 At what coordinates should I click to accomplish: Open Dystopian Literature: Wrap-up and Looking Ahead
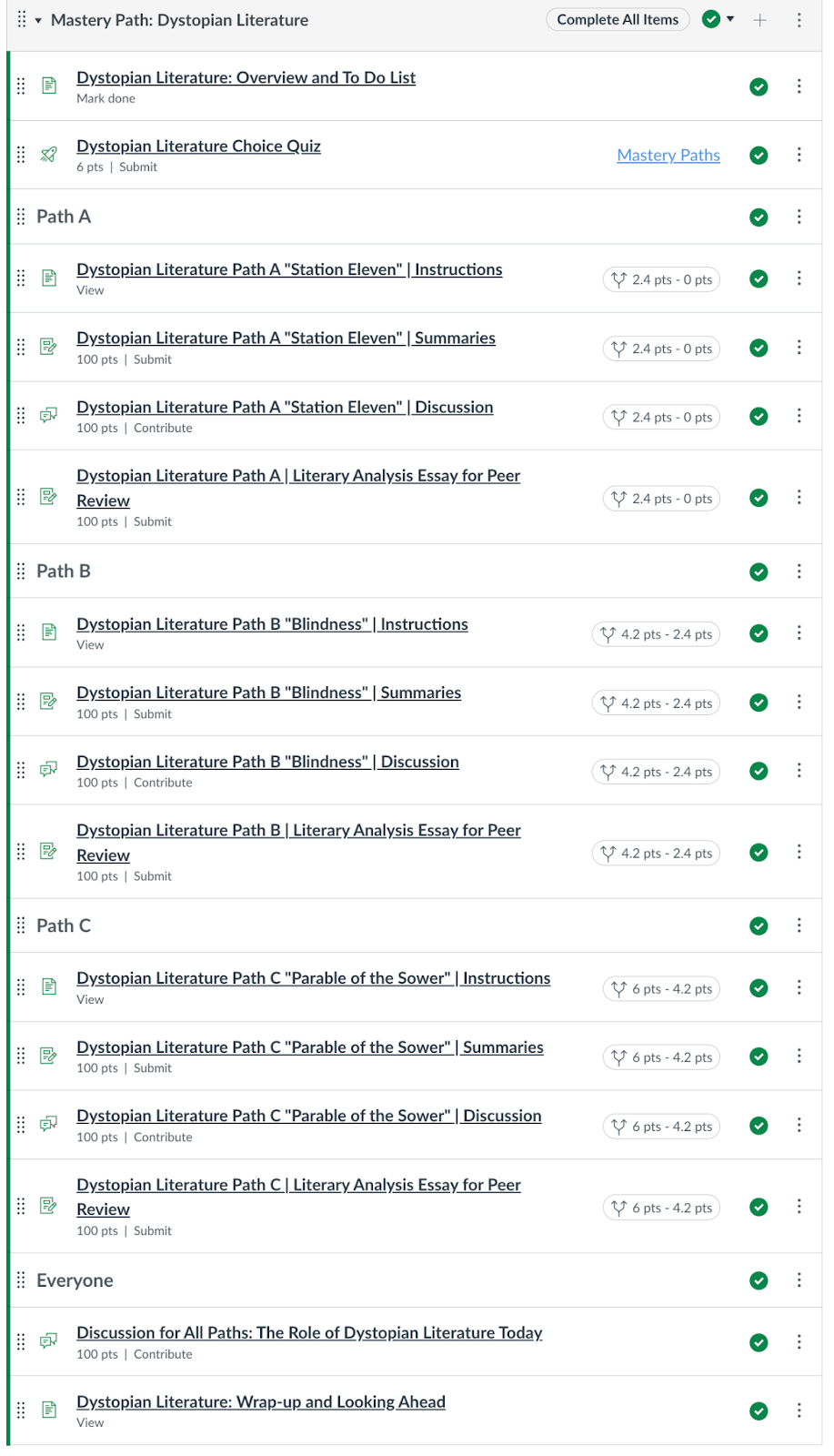point(261,1401)
